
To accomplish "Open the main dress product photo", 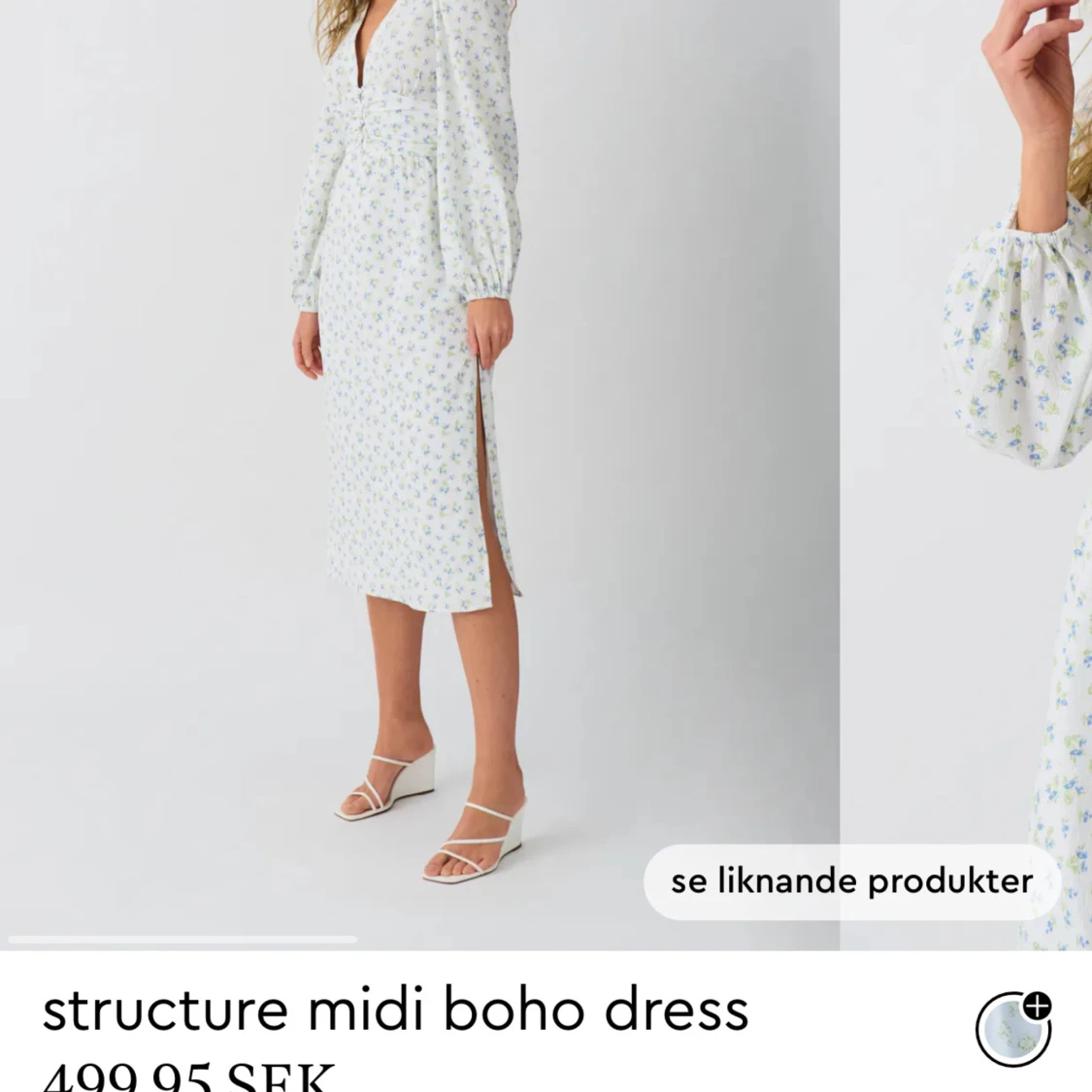I will click(417, 437).
